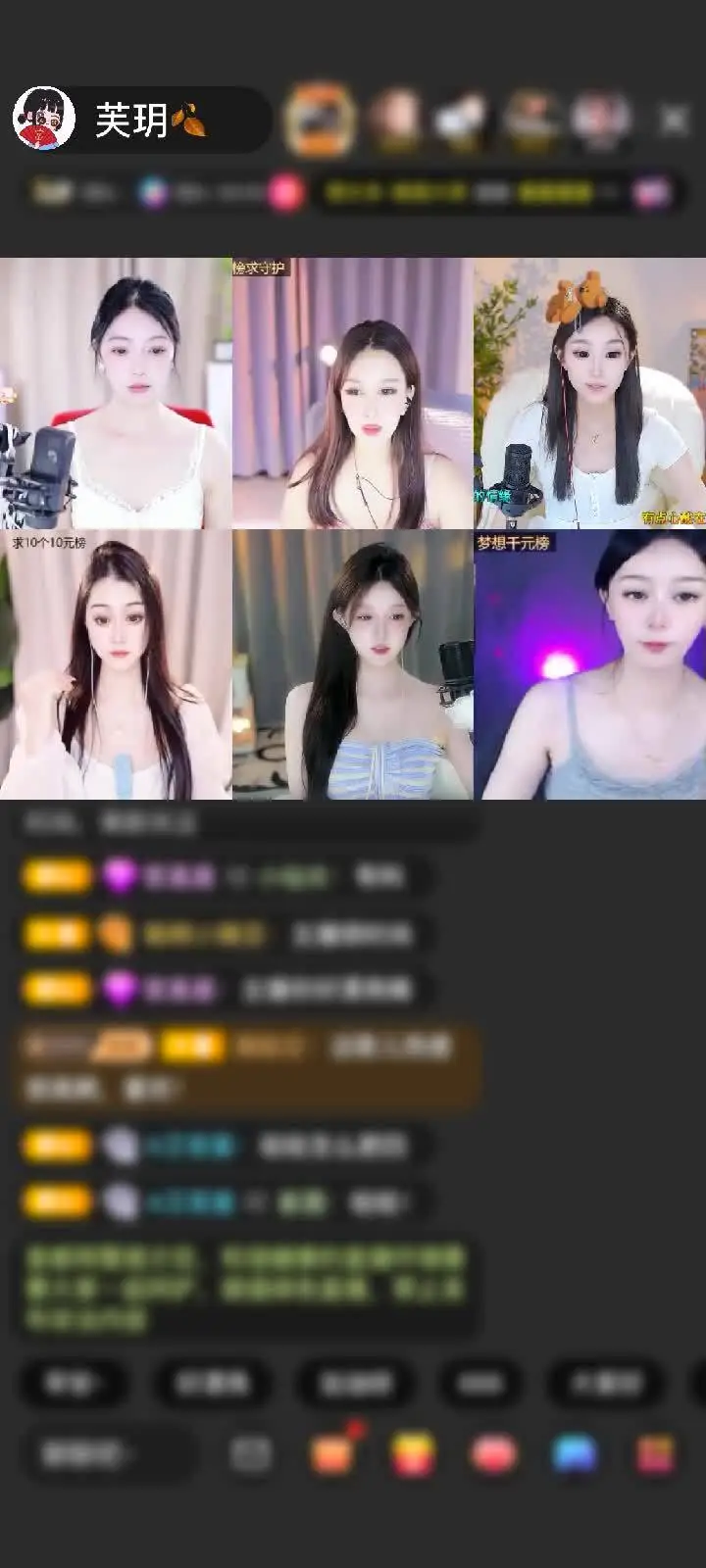The width and height of the screenshot is (706, 1568).
Task: Select the guest with teddy bear hair clips
Action: pos(590,393)
